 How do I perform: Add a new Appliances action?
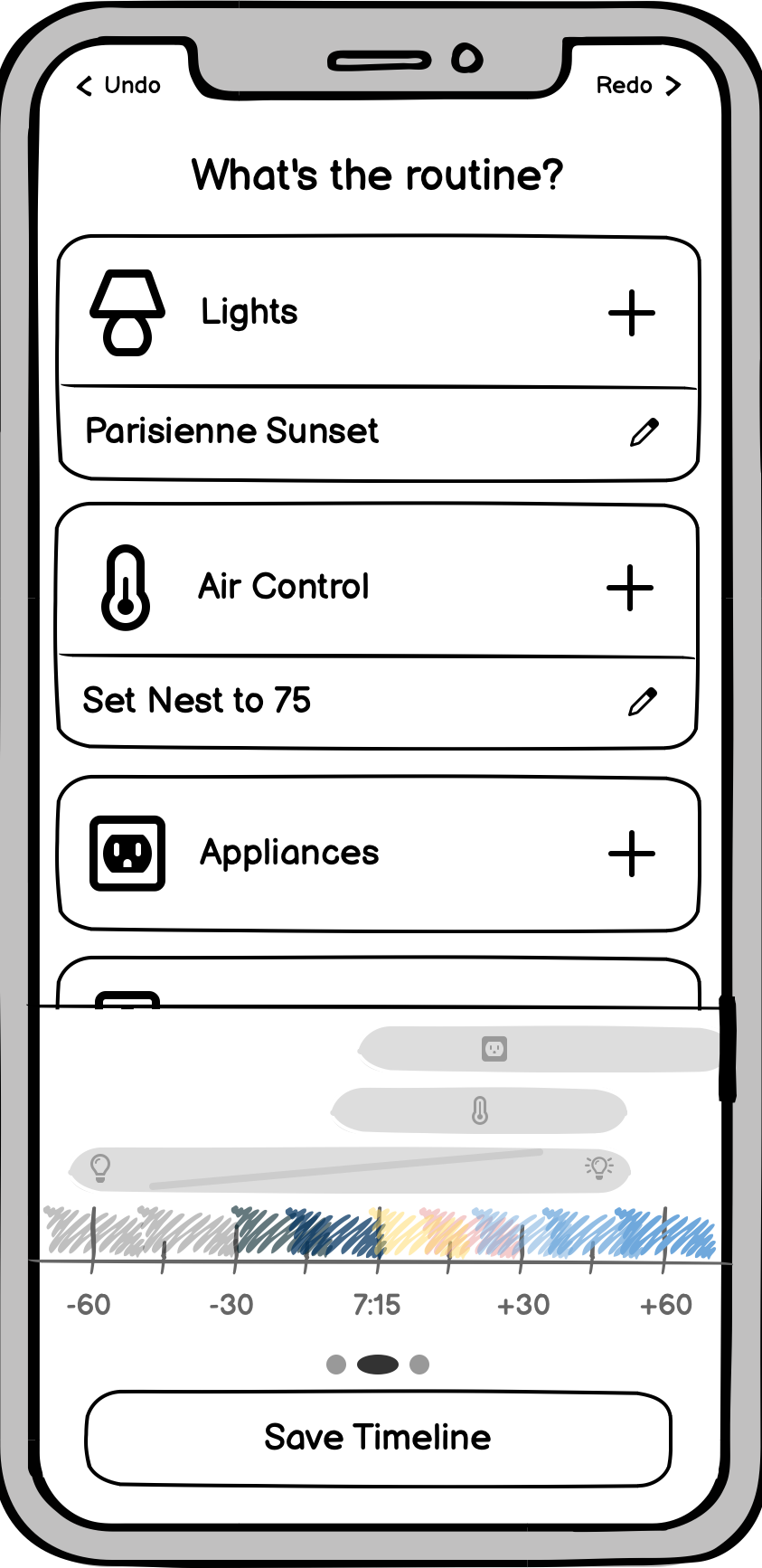(x=631, y=854)
